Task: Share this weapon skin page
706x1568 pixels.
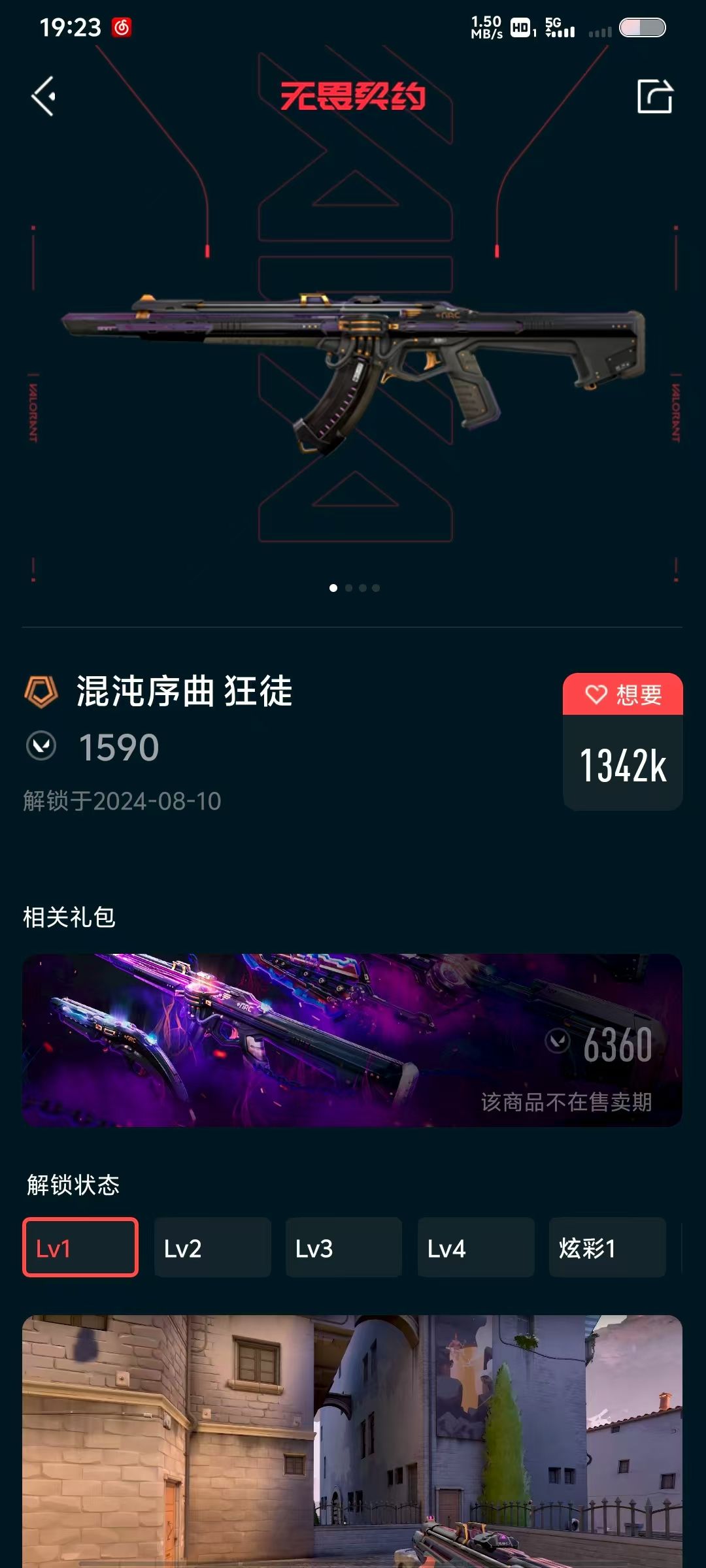Action: [654, 96]
